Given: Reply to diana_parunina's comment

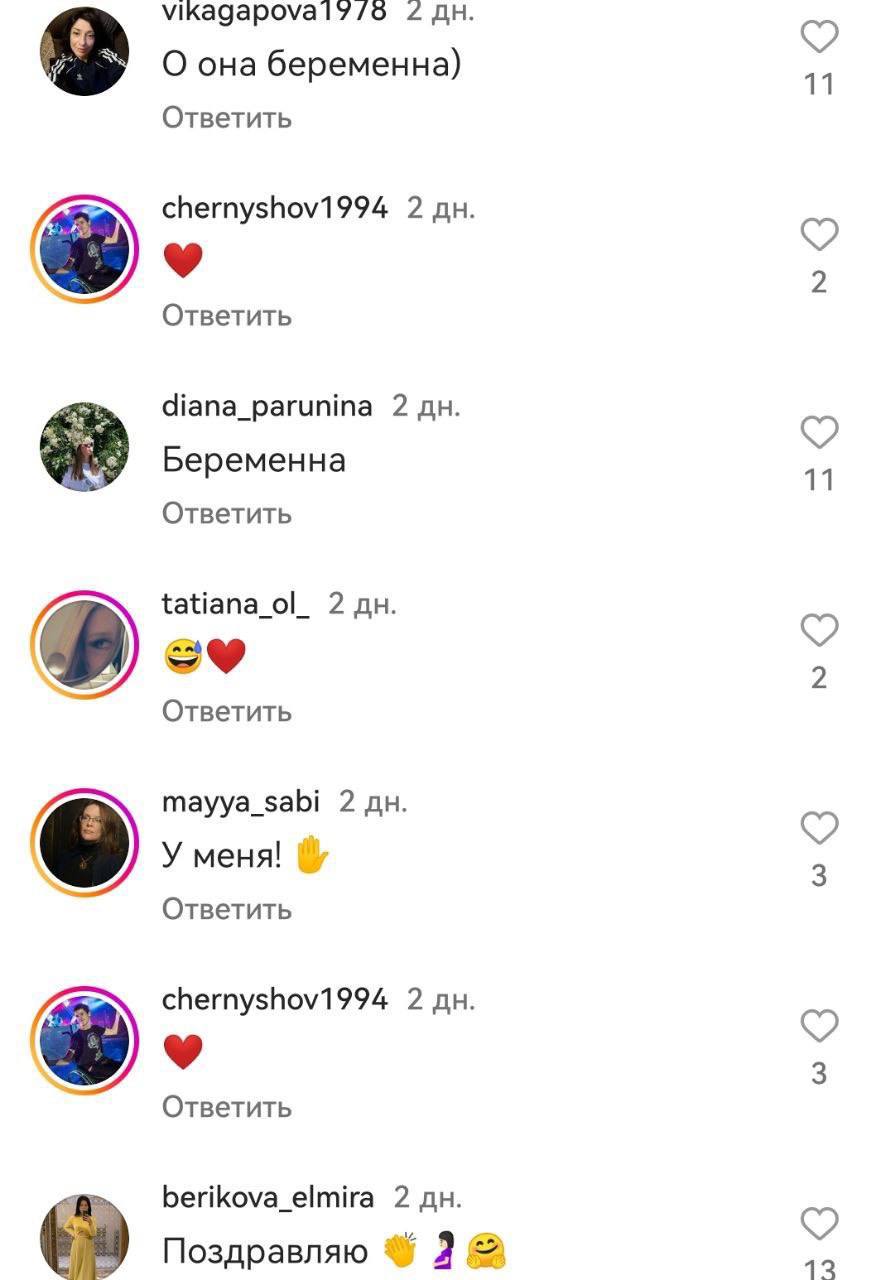Looking at the screenshot, I should (227, 513).
